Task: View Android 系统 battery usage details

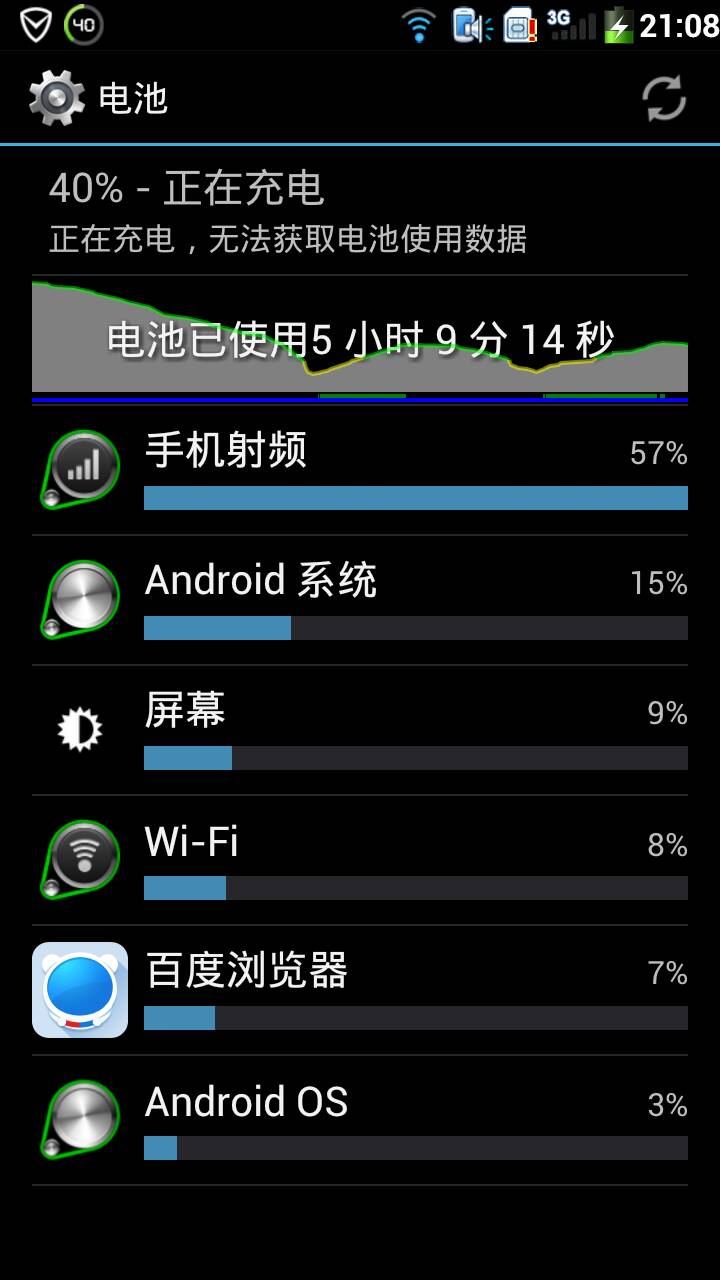Action: click(x=360, y=600)
